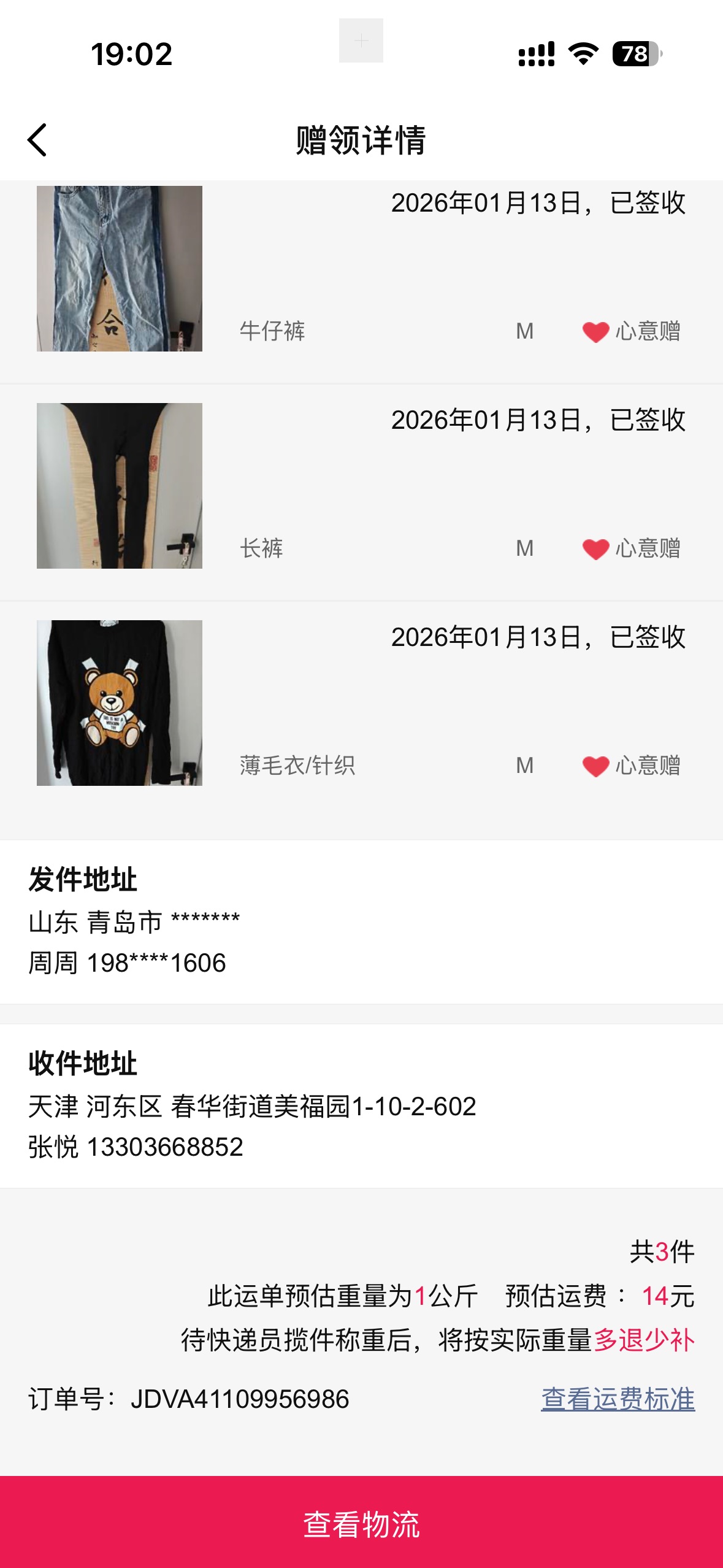View the 薄毛衣/针织 item photo
The image size is (723, 1568).
120,703
